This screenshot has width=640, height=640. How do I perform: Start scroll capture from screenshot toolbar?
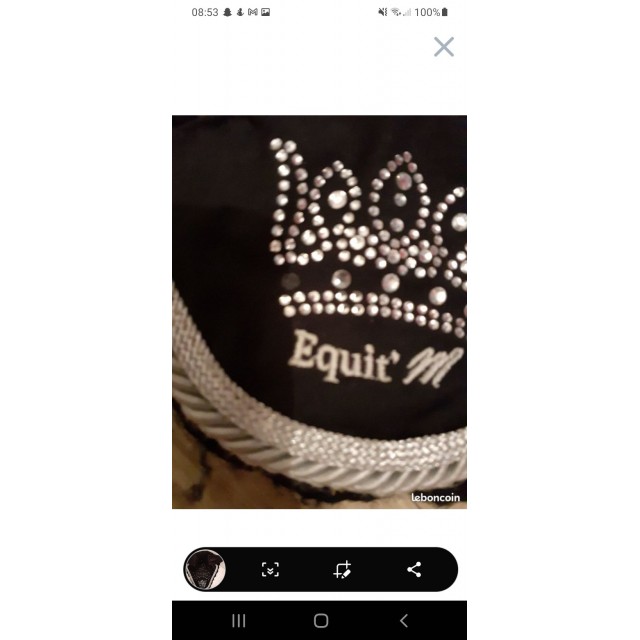270,569
